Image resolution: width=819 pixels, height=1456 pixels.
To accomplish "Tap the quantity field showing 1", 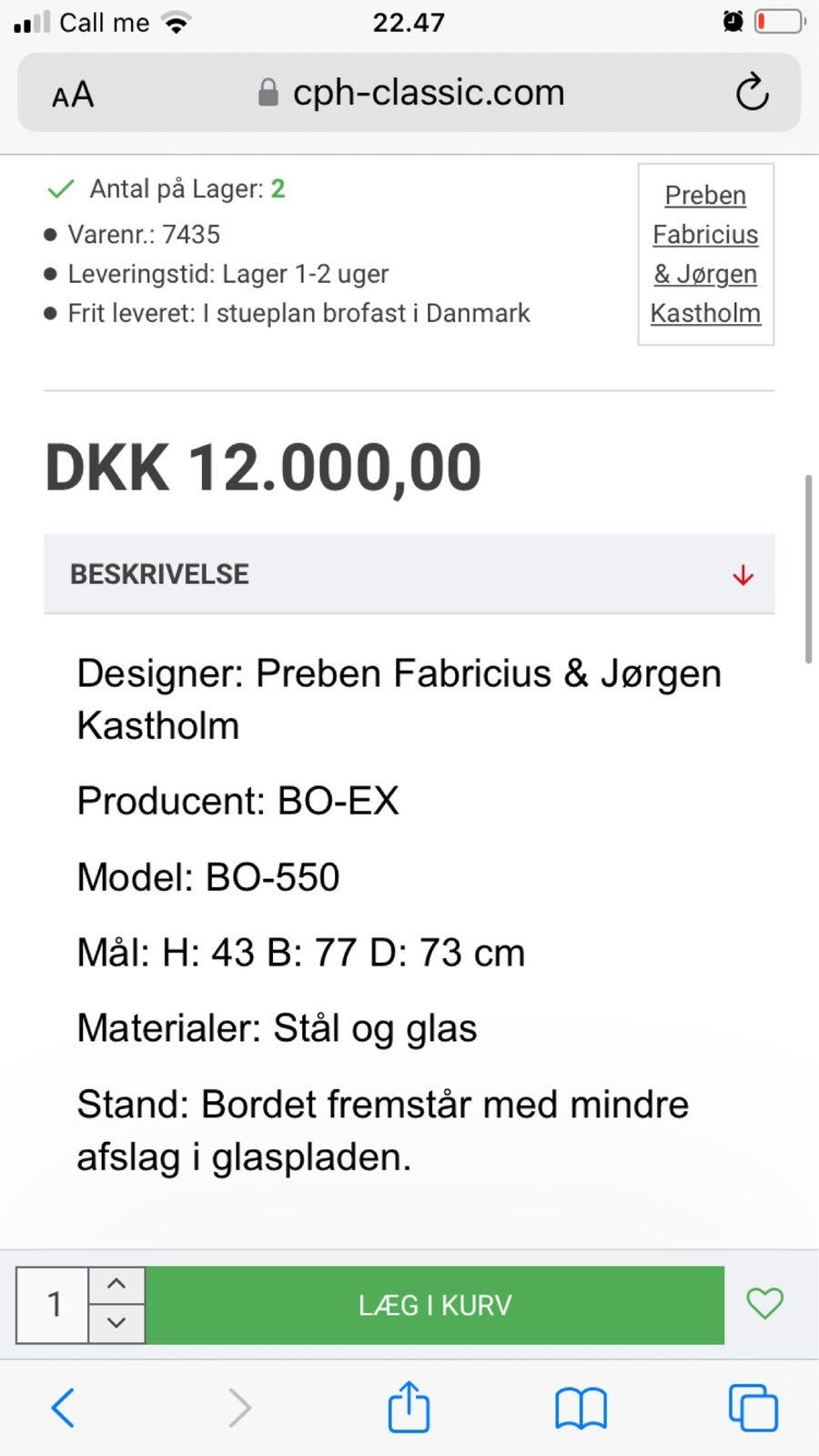I will [x=53, y=1305].
